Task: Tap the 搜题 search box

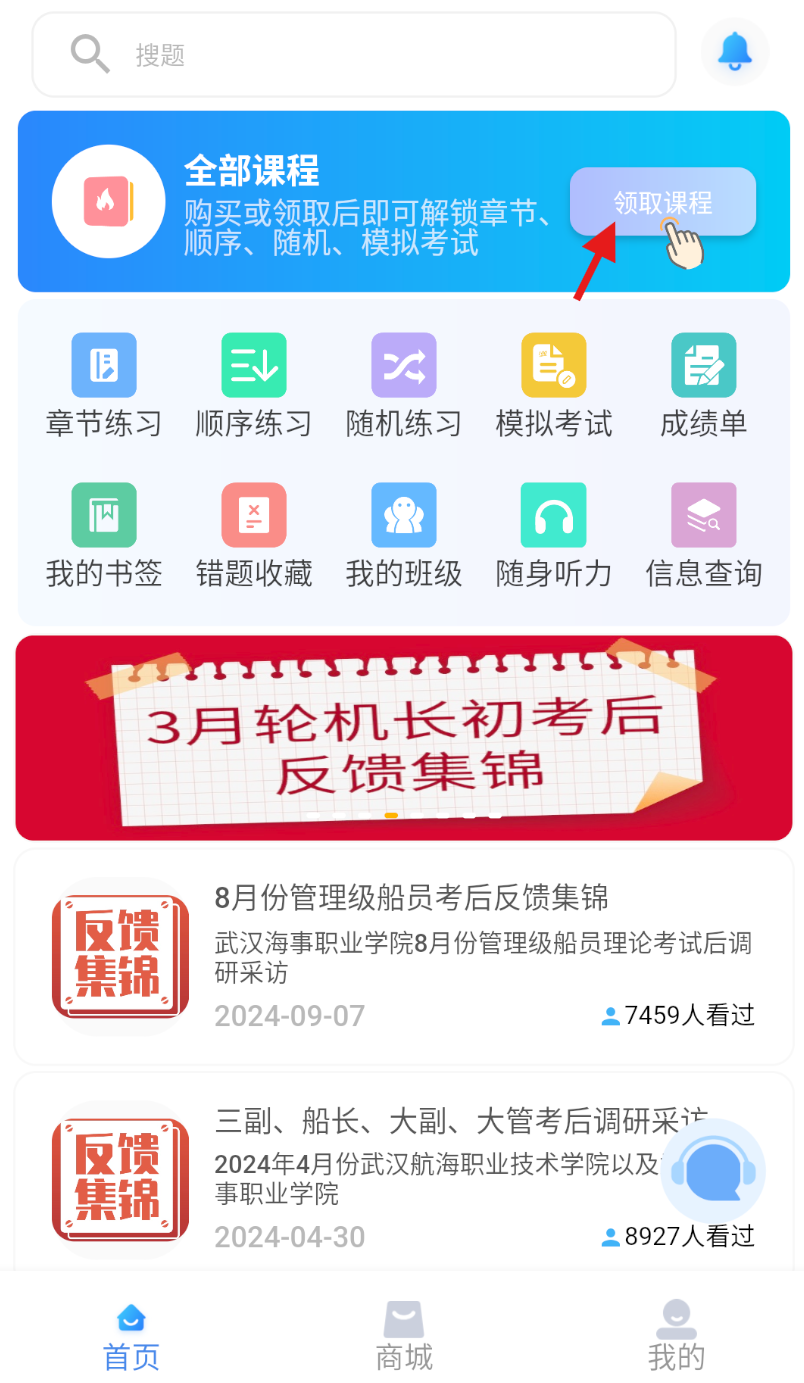Action: tap(354, 55)
